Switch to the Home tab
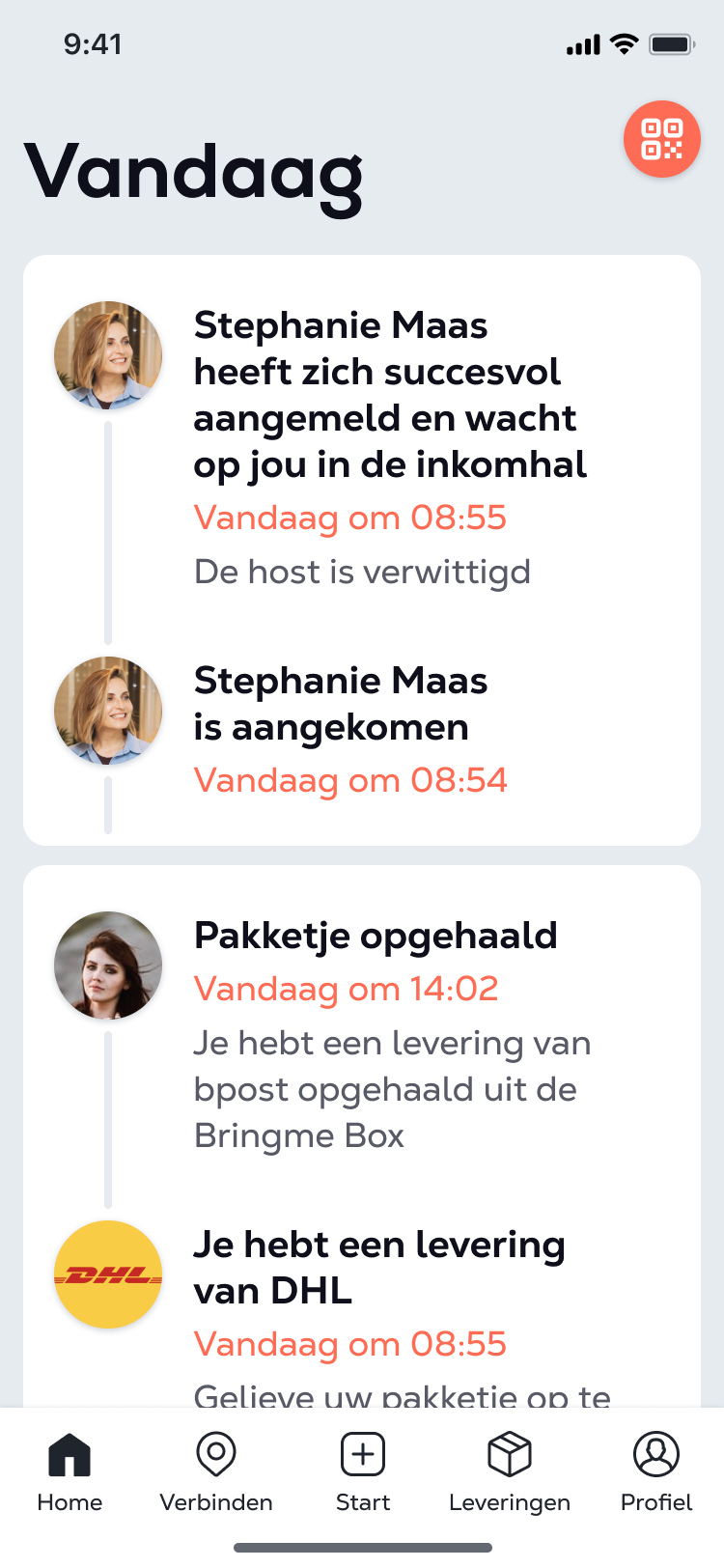This screenshot has width=724, height=1568. point(70,1472)
